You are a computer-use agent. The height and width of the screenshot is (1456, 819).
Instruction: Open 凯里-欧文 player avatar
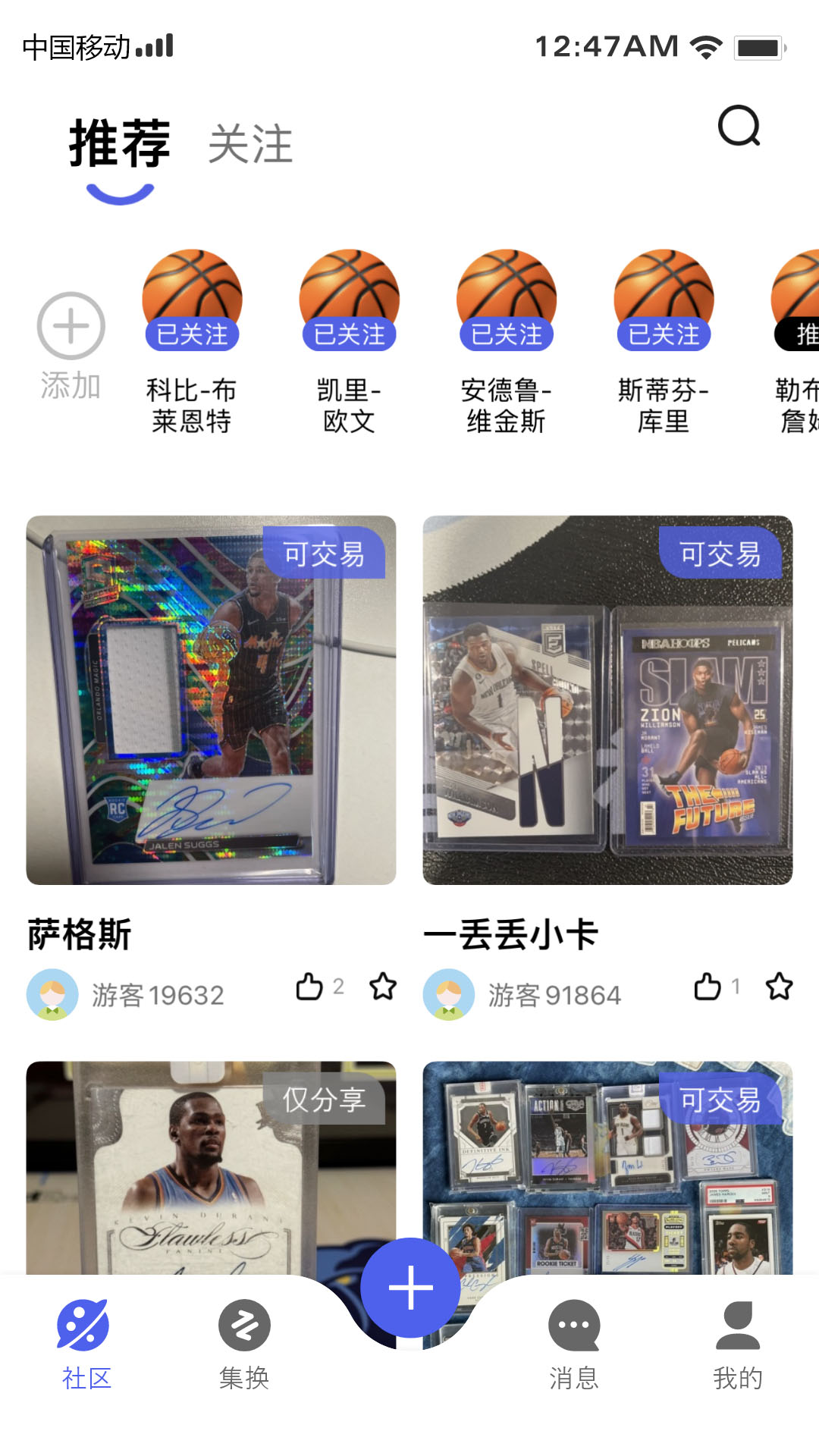350,296
